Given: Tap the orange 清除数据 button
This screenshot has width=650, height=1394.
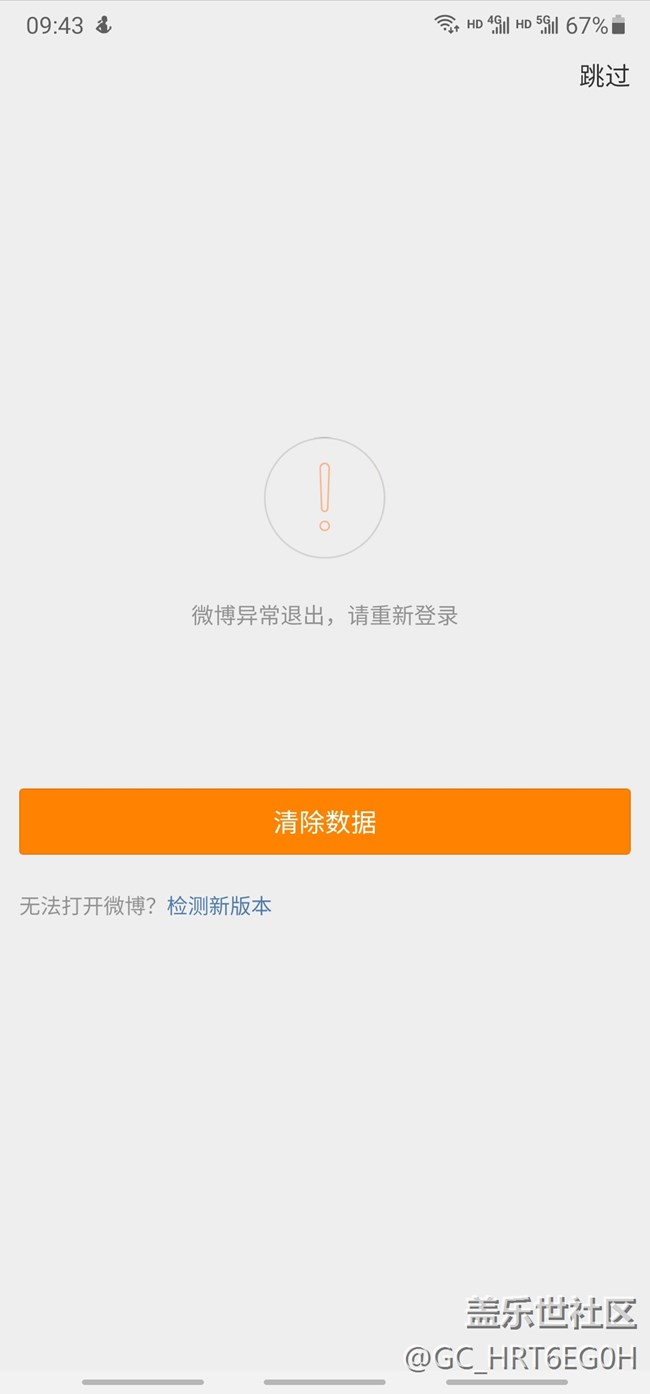Looking at the screenshot, I should [x=325, y=822].
